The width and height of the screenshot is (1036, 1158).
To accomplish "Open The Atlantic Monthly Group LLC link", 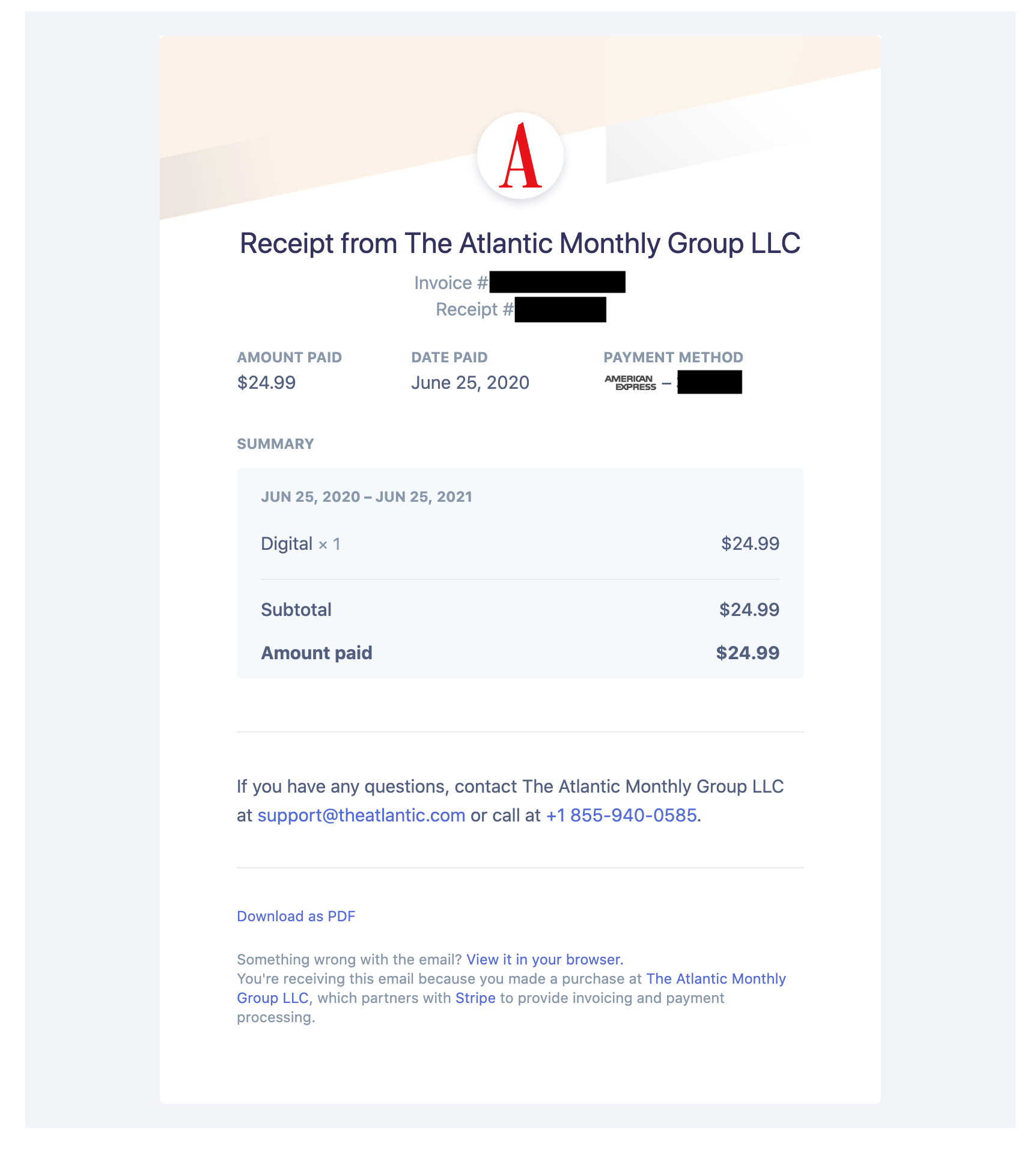I will pyautogui.click(x=716, y=979).
